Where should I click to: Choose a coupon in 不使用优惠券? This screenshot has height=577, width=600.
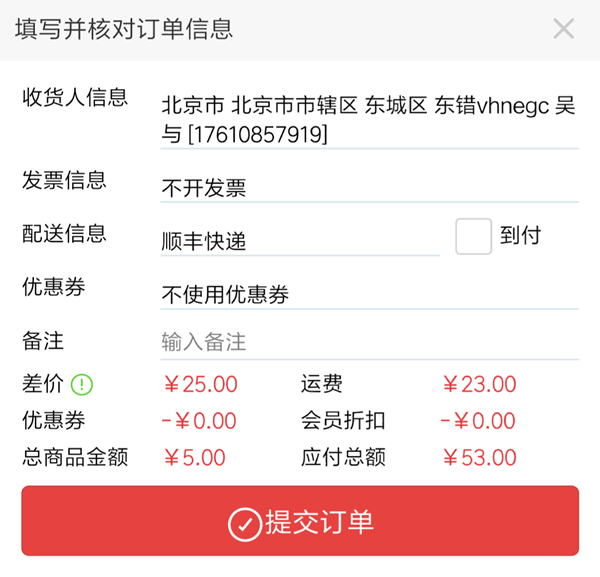[x=368, y=295]
